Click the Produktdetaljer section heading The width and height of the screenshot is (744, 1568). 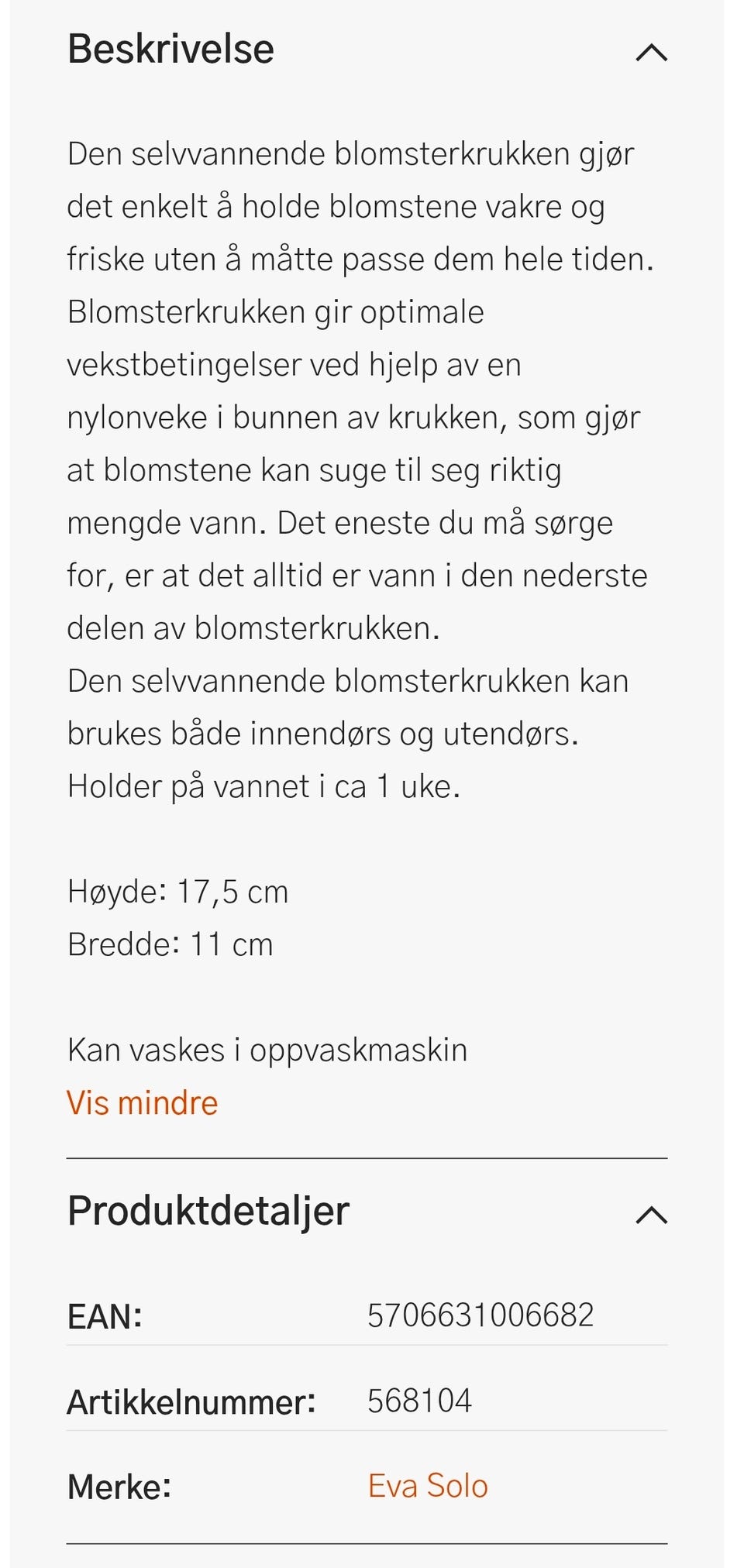pyautogui.click(x=208, y=1209)
